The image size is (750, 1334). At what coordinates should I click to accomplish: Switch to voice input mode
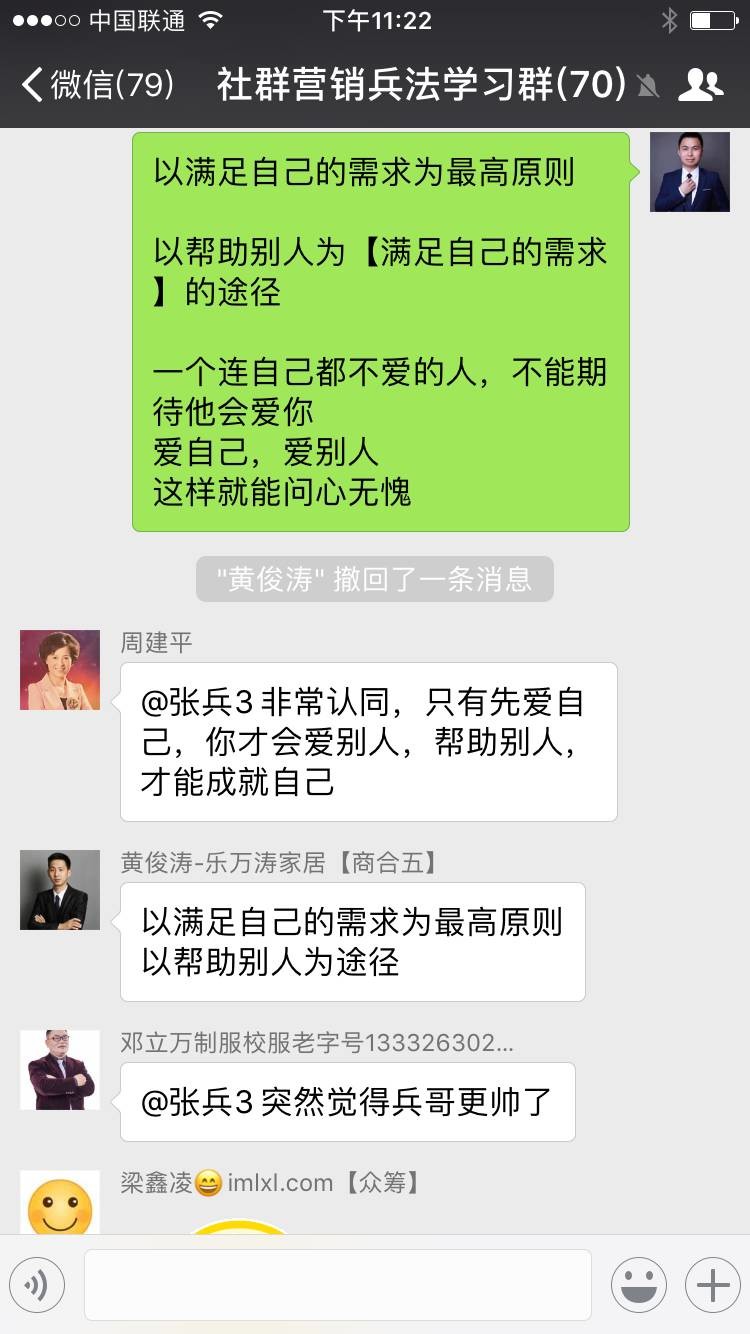[37, 1285]
